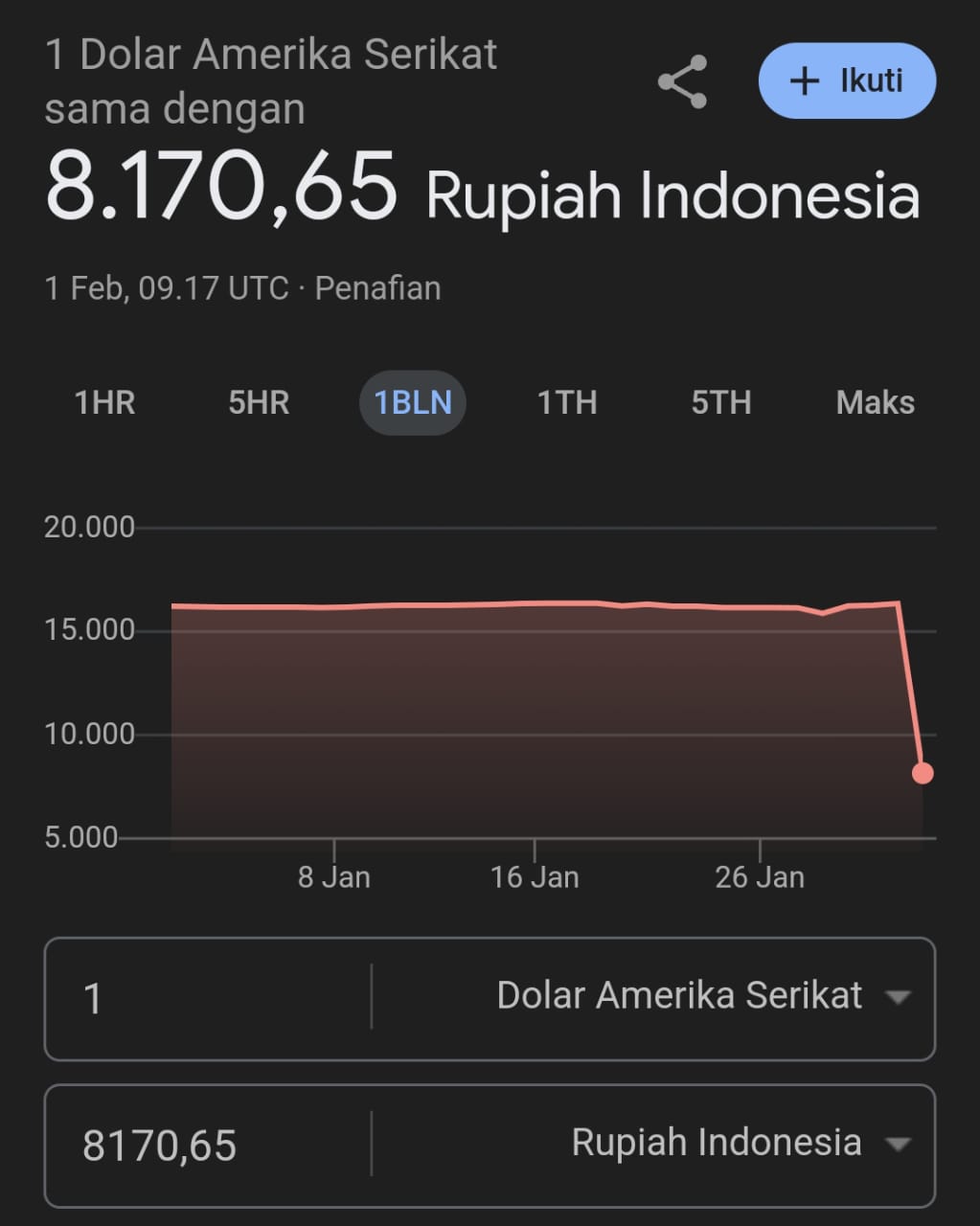Select the 5HR time range
Viewport: 980px width, 1226px height.
(x=259, y=402)
